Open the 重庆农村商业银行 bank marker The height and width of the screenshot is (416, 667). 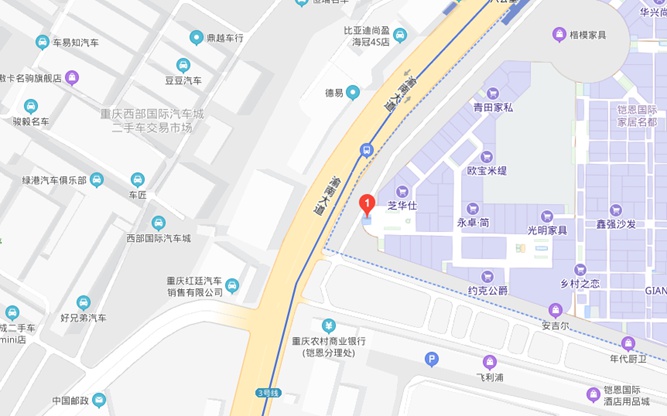click(x=328, y=326)
